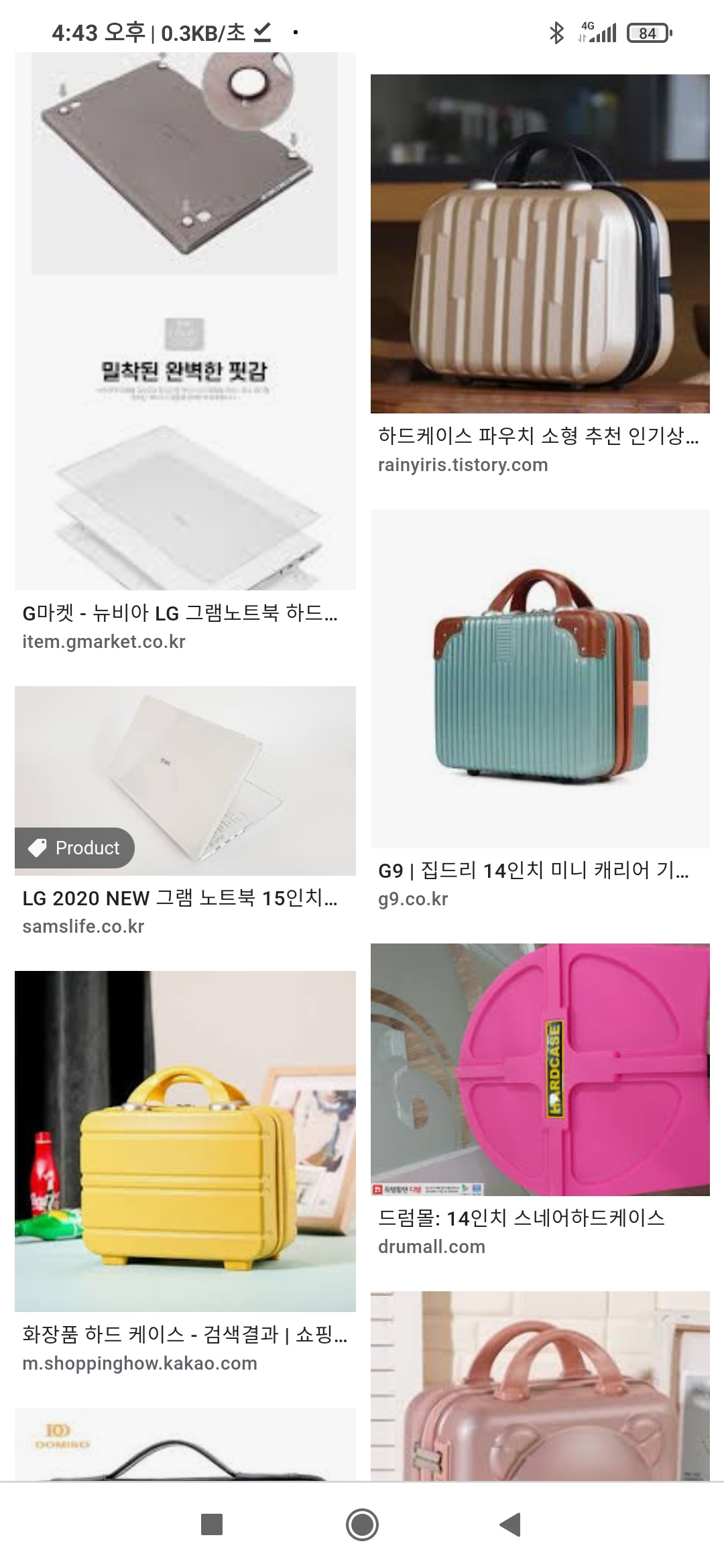
Task: Open the Gmarket LG gram laptop hard case result
Action: coord(185,322)
